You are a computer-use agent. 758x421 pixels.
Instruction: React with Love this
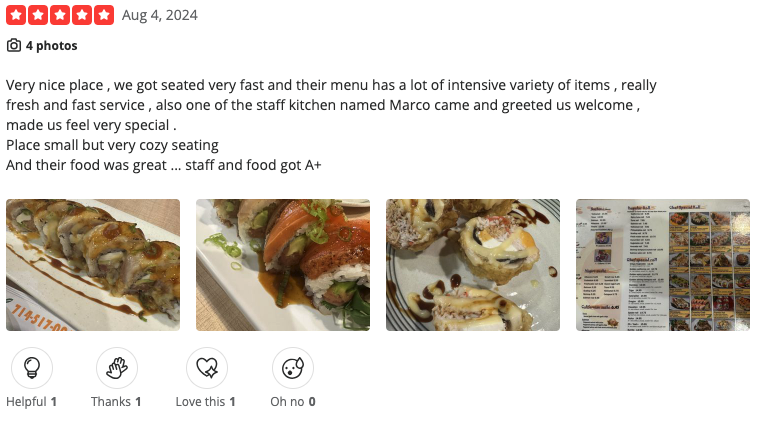tap(207, 368)
